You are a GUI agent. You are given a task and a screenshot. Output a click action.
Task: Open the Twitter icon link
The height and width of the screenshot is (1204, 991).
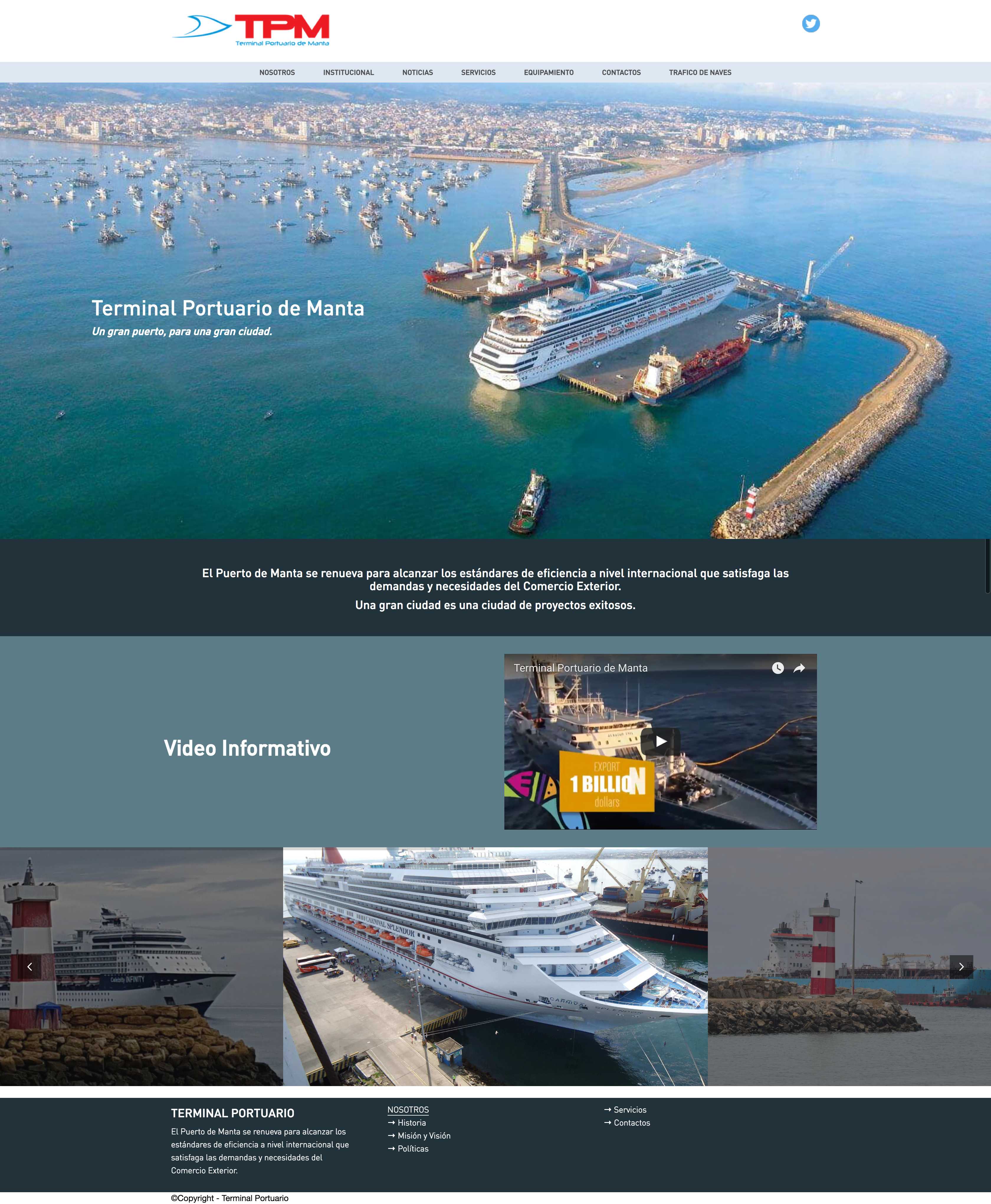(x=810, y=23)
